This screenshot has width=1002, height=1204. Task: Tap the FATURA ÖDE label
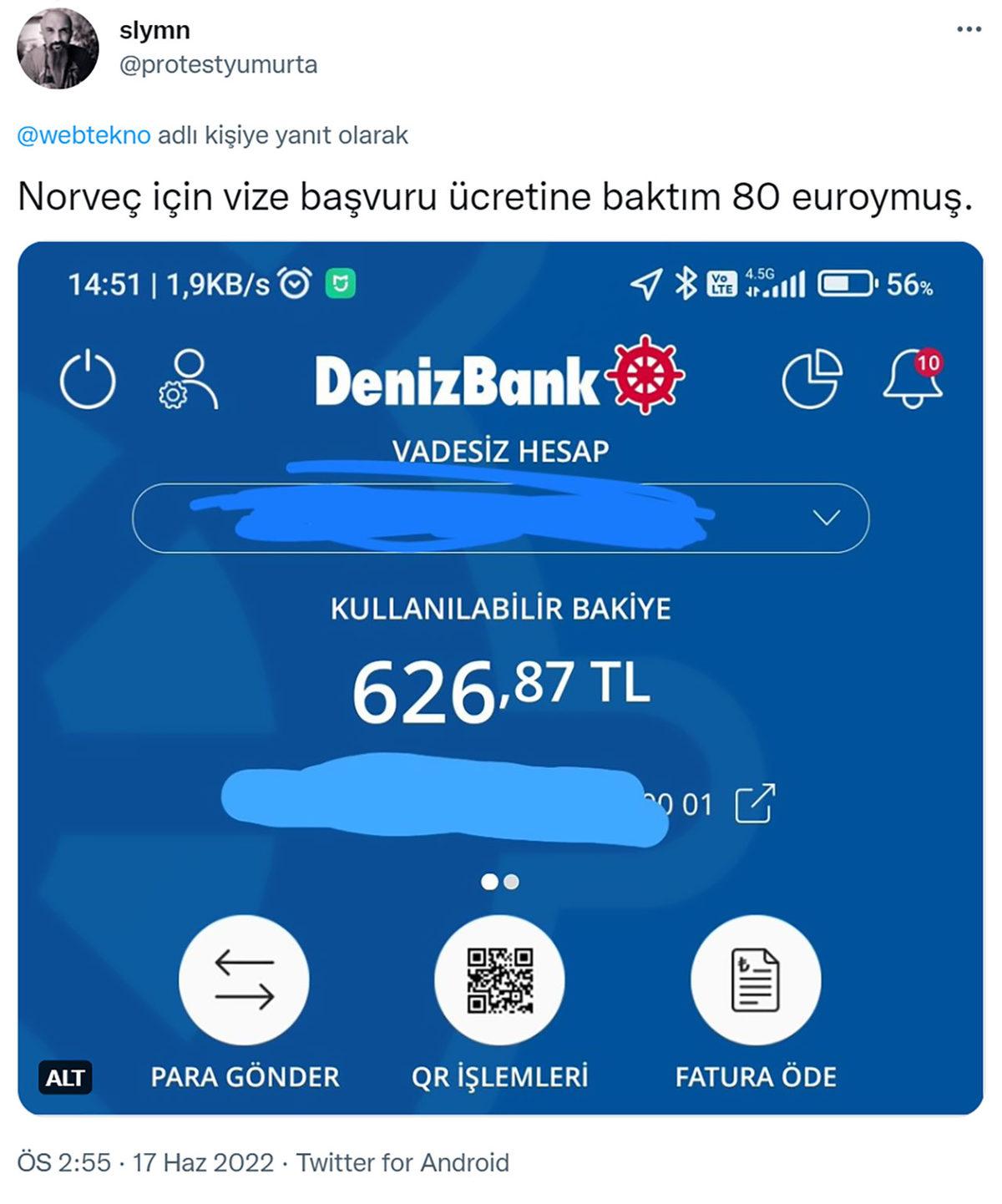[756, 1075]
